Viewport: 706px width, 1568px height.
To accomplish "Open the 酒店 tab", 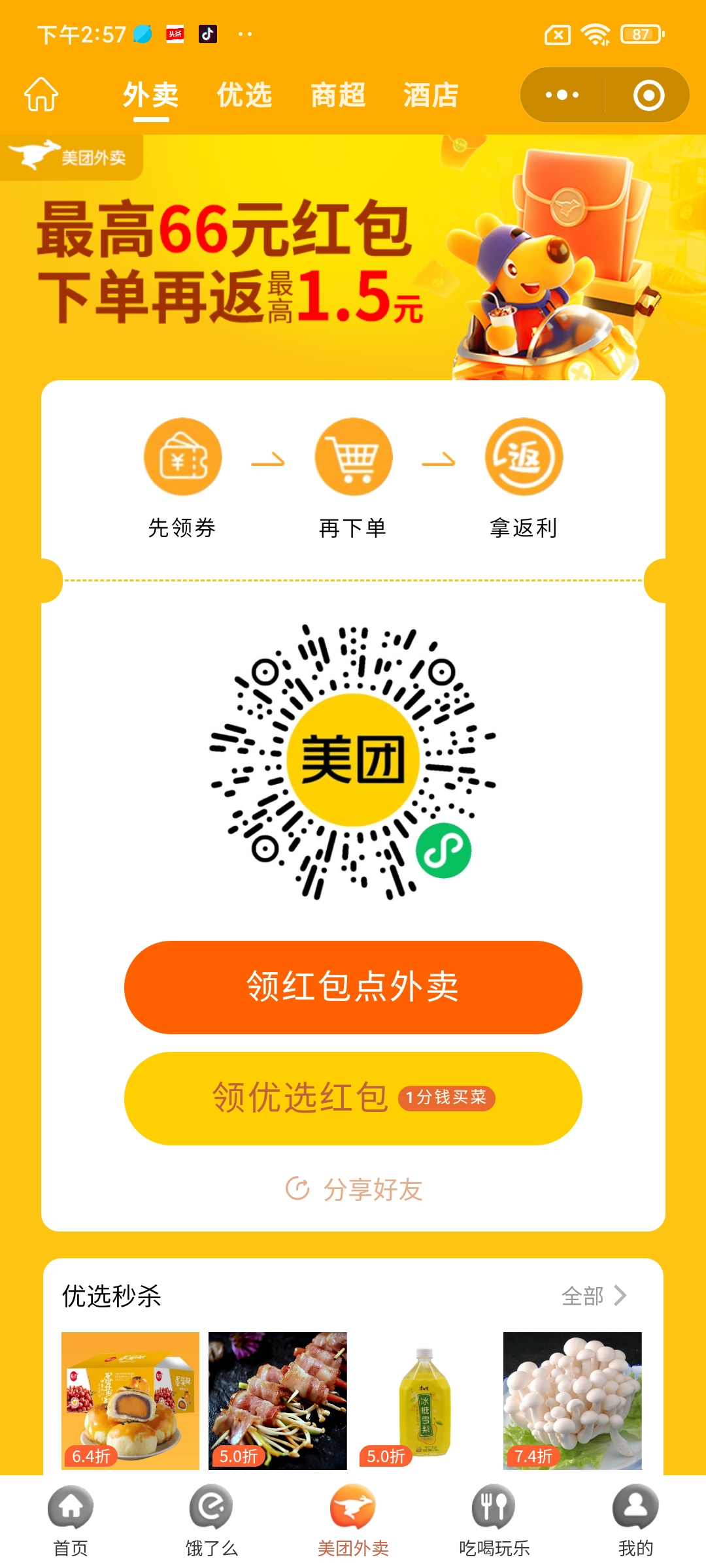I will click(x=430, y=95).
